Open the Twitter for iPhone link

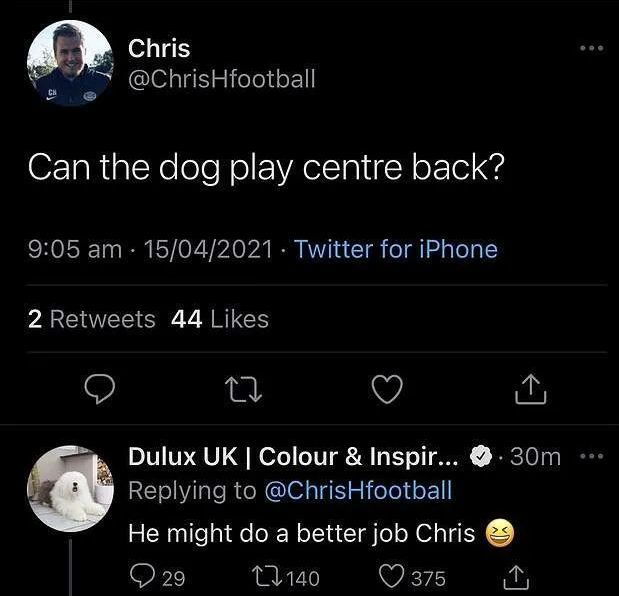click(x=395, y=249)
